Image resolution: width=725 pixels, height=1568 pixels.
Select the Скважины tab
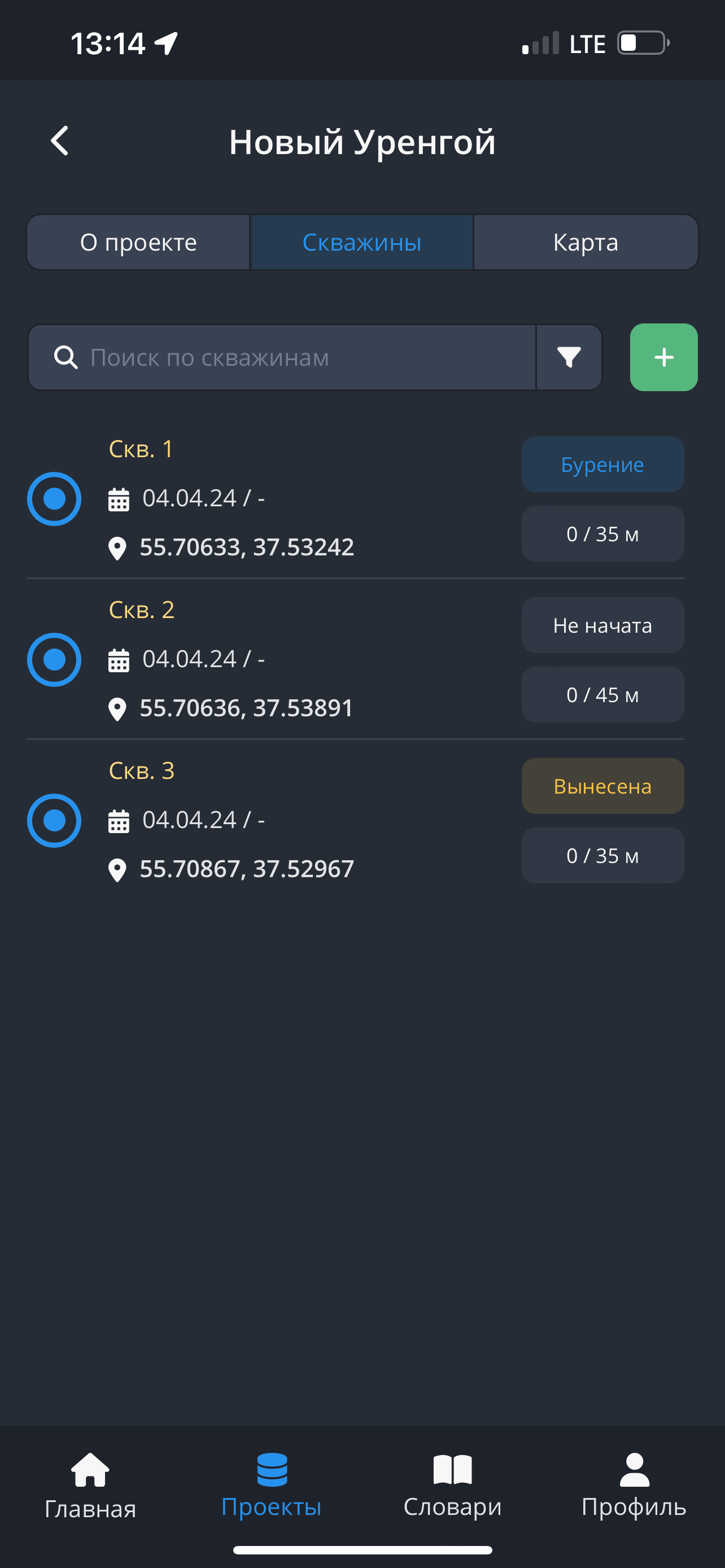(x=361, y=242)
